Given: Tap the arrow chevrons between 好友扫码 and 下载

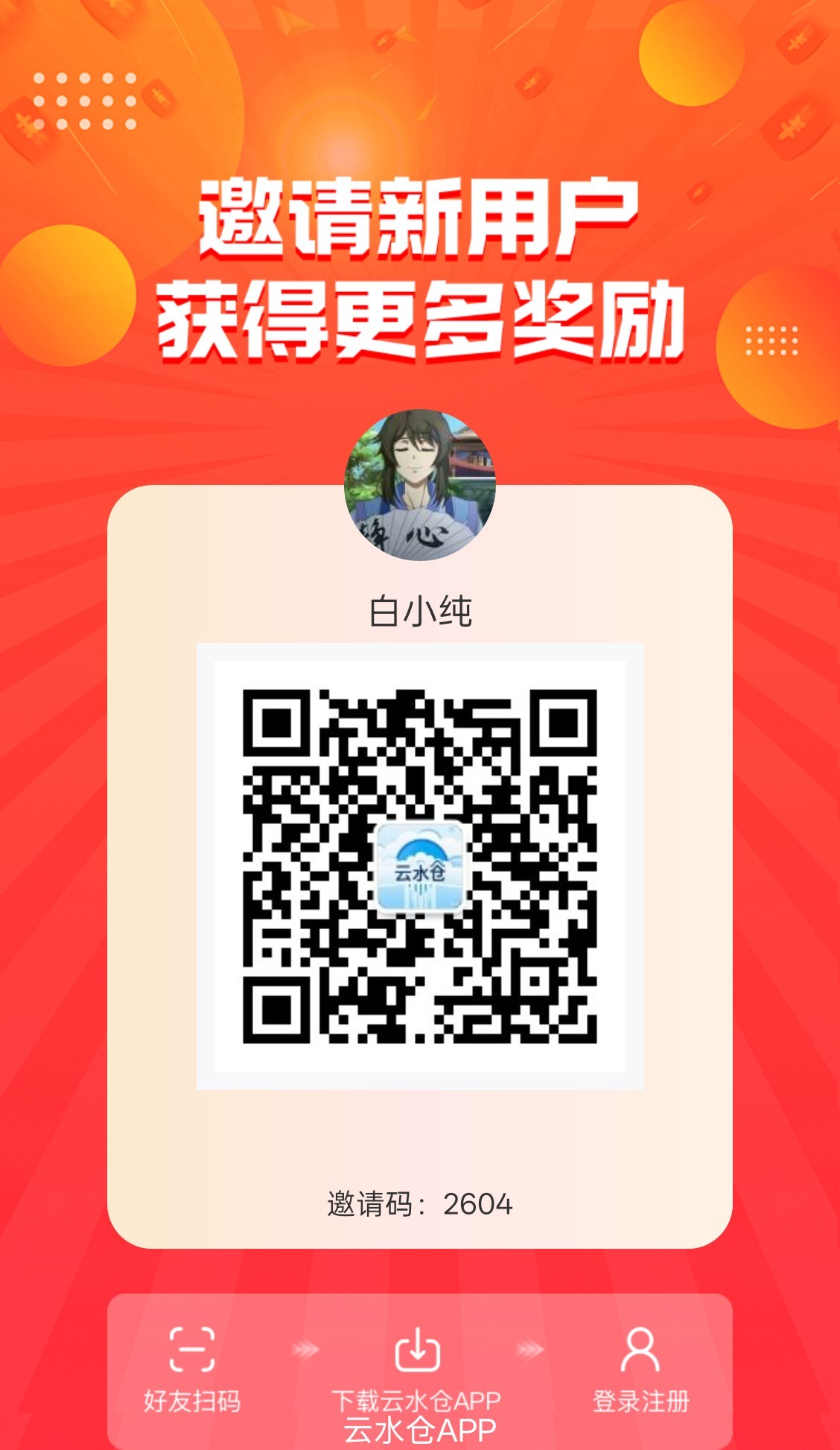Looking at the screenshot, I should coord(305,1349).
